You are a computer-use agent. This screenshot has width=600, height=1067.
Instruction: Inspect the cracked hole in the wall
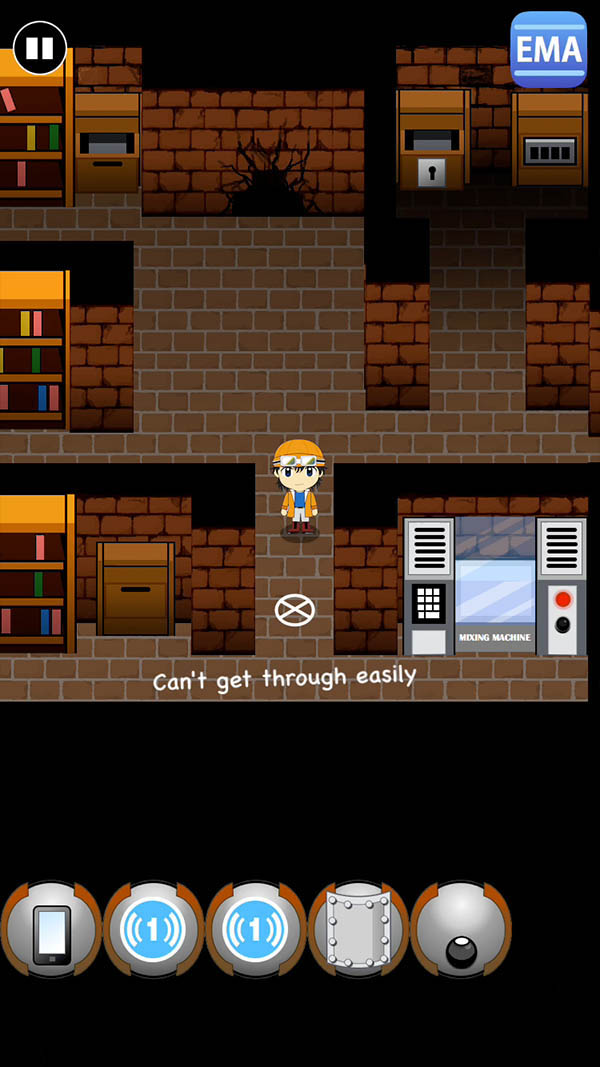coord(266,180)
